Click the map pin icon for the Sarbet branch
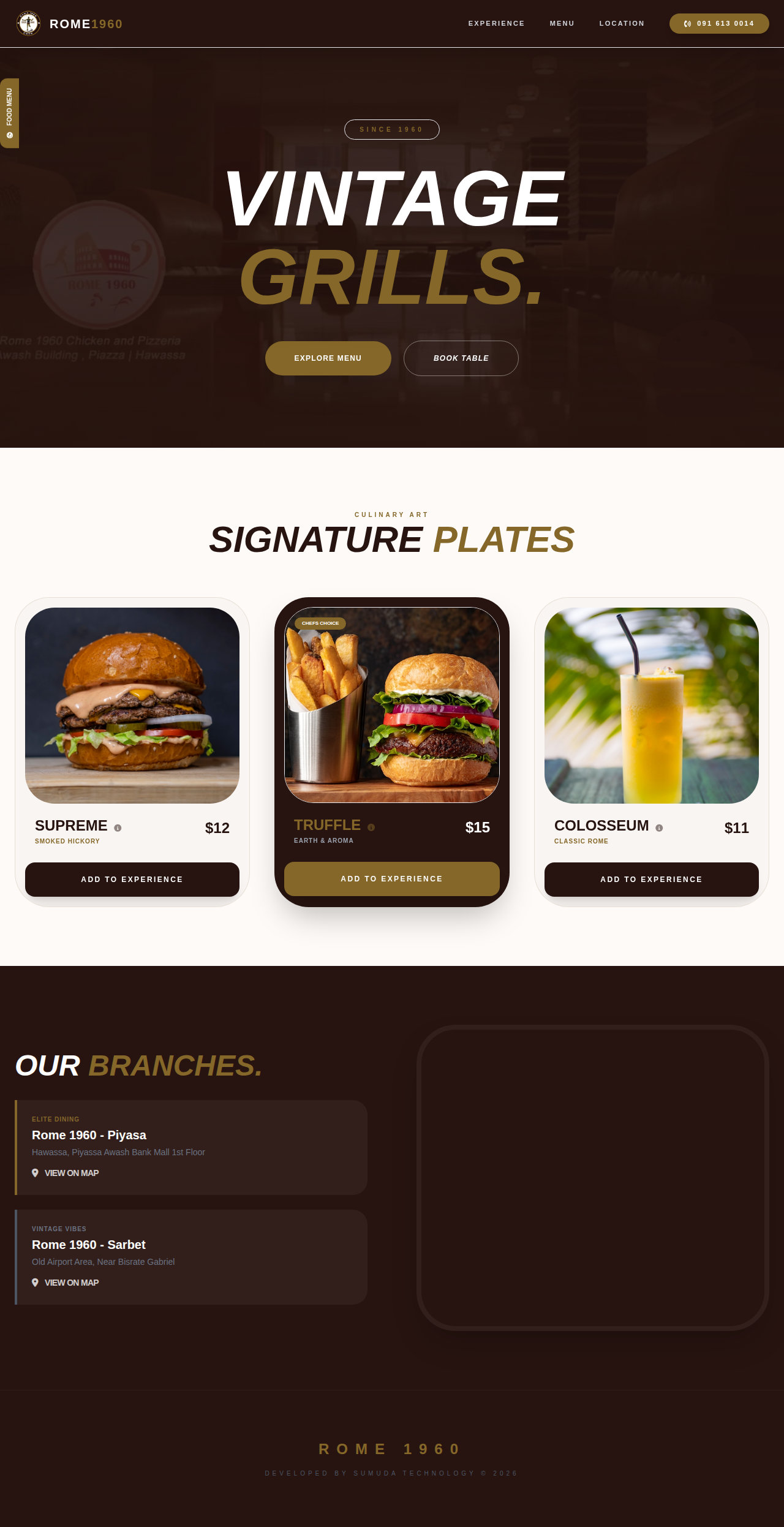The image size is (784, 1527). coord(36,1282)
